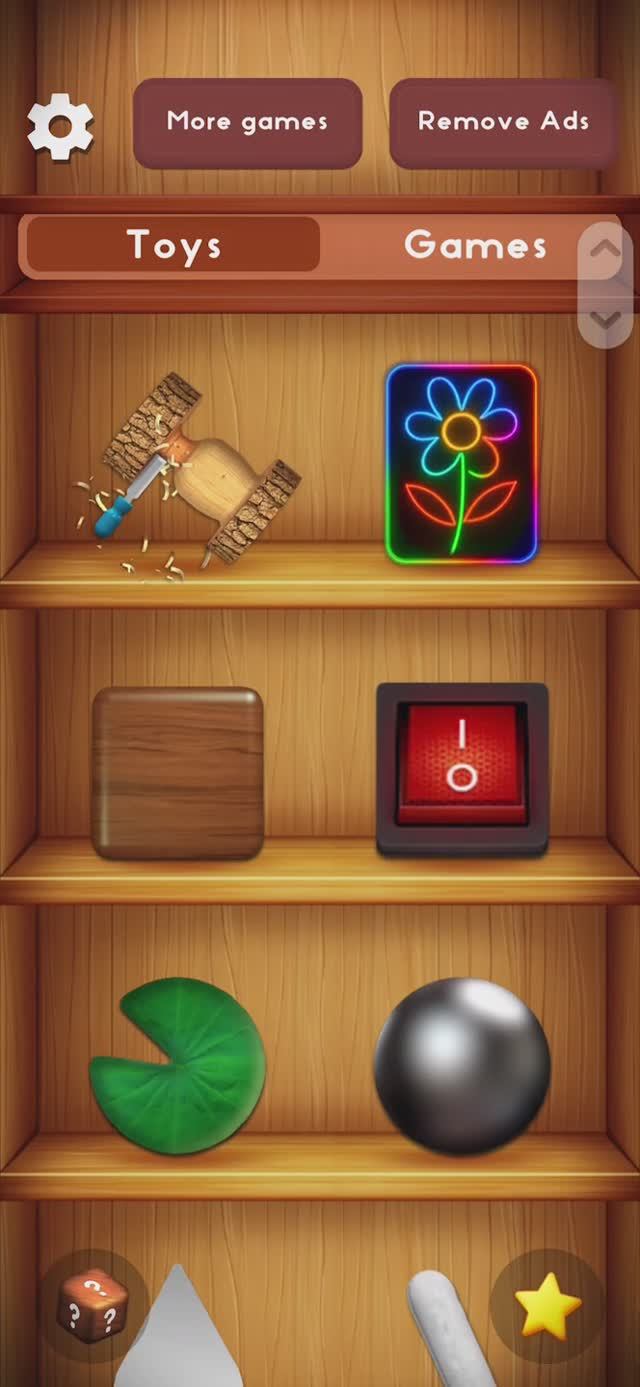Select the Toys tab
This screenshot has width=640, height=1387.
[174, 245]
